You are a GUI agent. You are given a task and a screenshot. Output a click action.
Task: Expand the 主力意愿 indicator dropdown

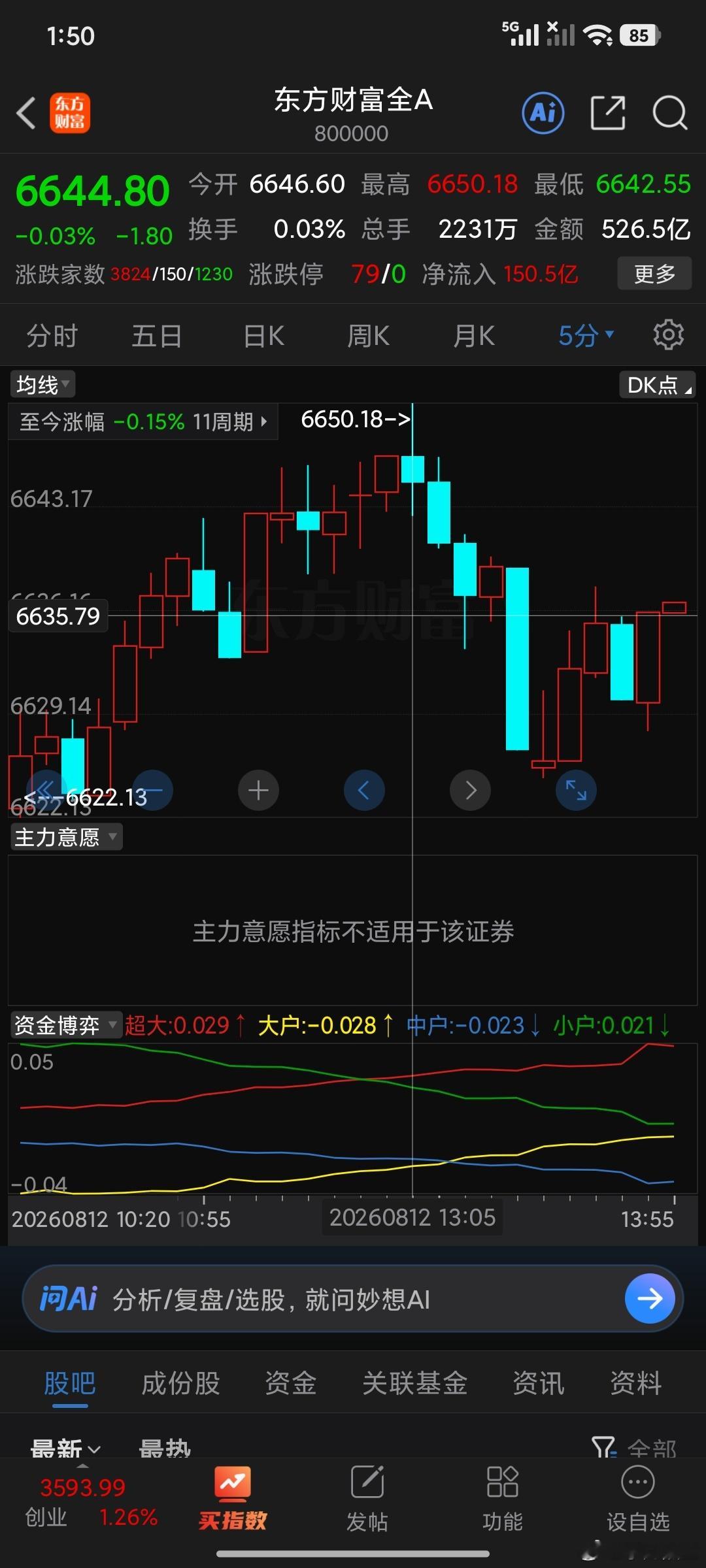point(66,837)
